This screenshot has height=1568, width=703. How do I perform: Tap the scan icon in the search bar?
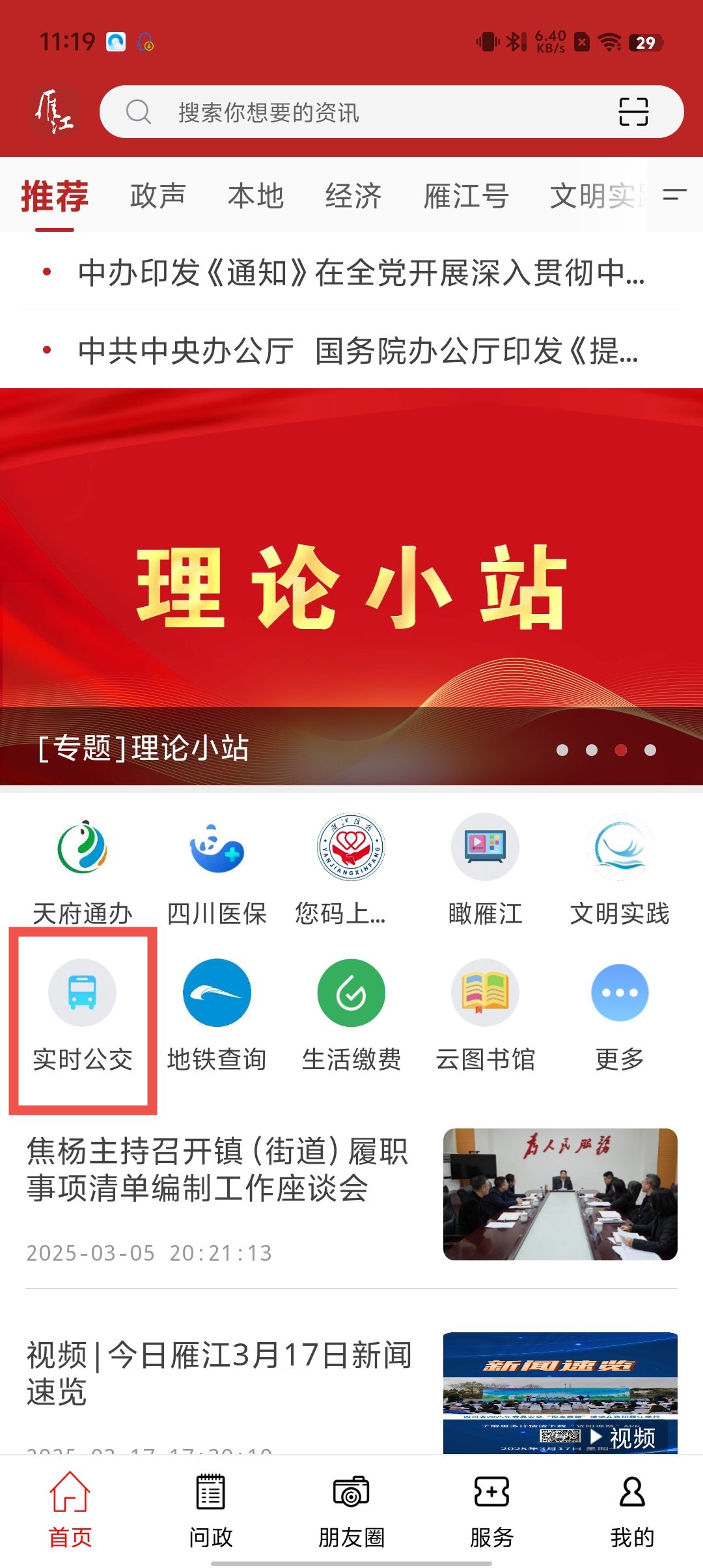633,112
